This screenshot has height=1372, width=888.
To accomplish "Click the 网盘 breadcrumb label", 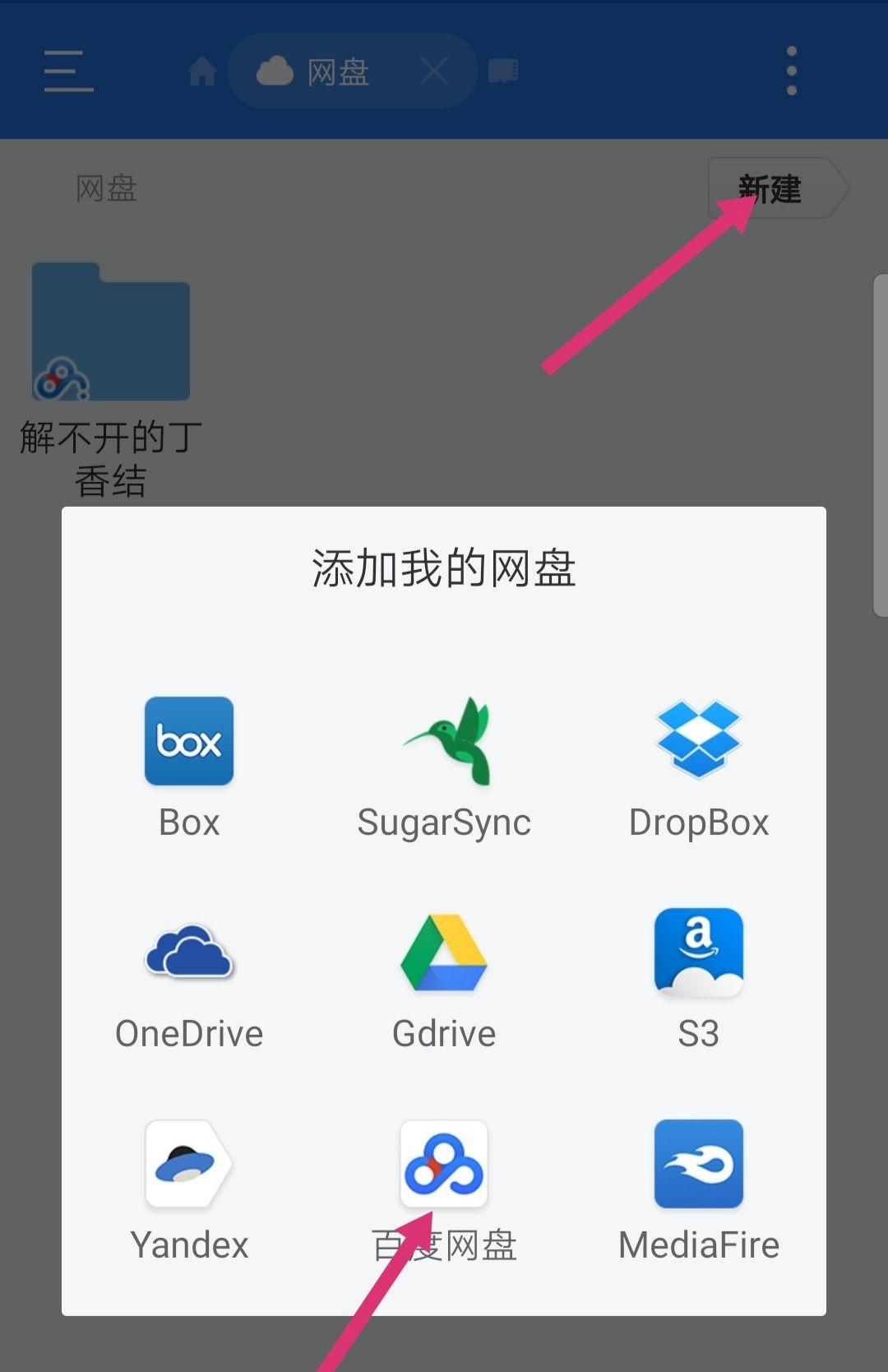I will point(108,189).
